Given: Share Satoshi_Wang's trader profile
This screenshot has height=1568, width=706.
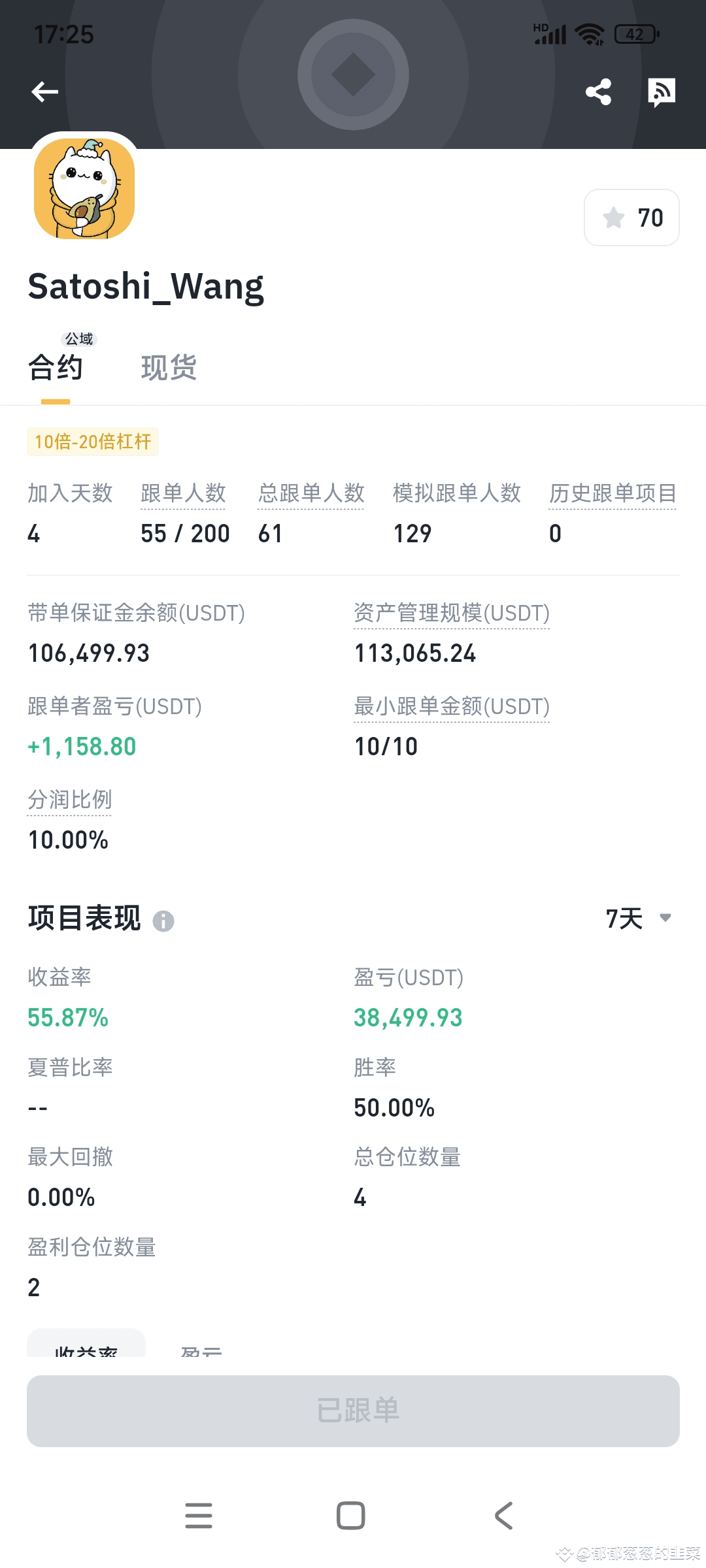Looking at the screenshot, I should point(598,91).
